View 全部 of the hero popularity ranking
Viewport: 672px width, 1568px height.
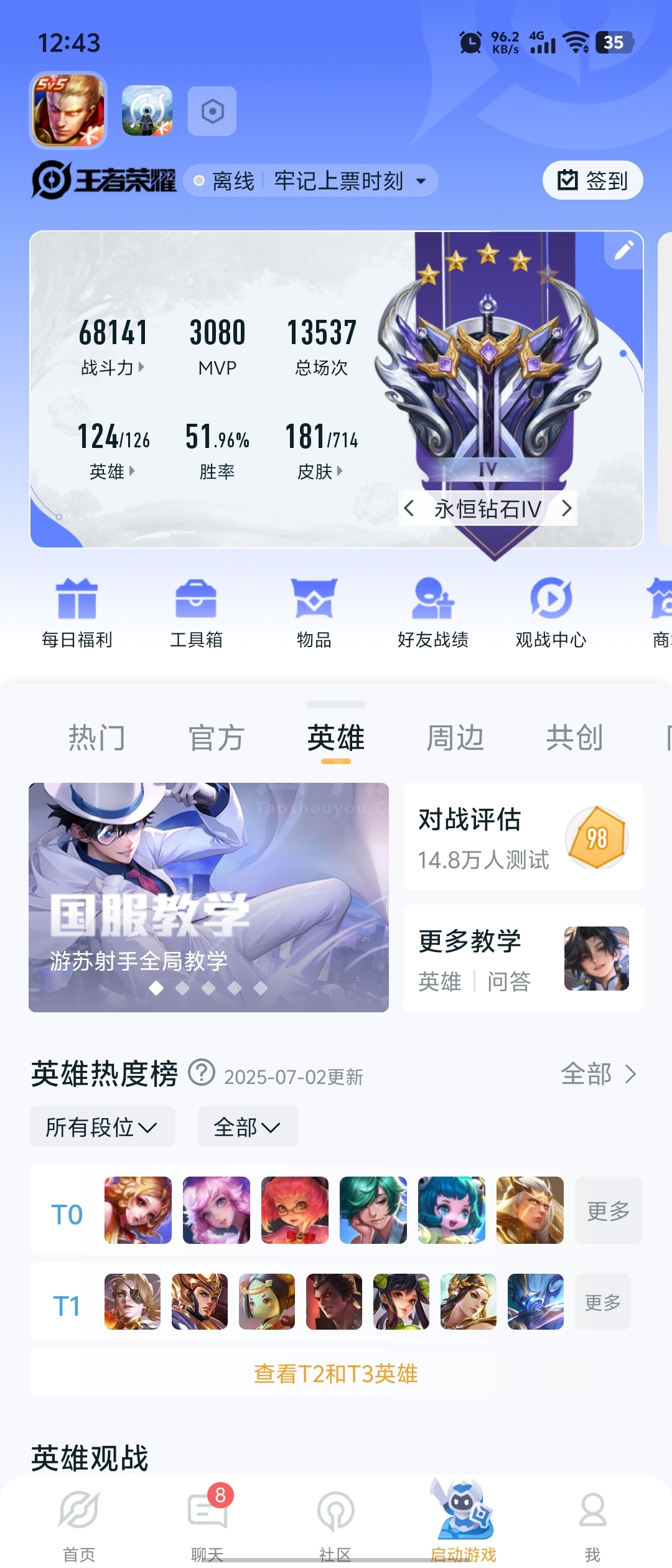click(599, 1074)
